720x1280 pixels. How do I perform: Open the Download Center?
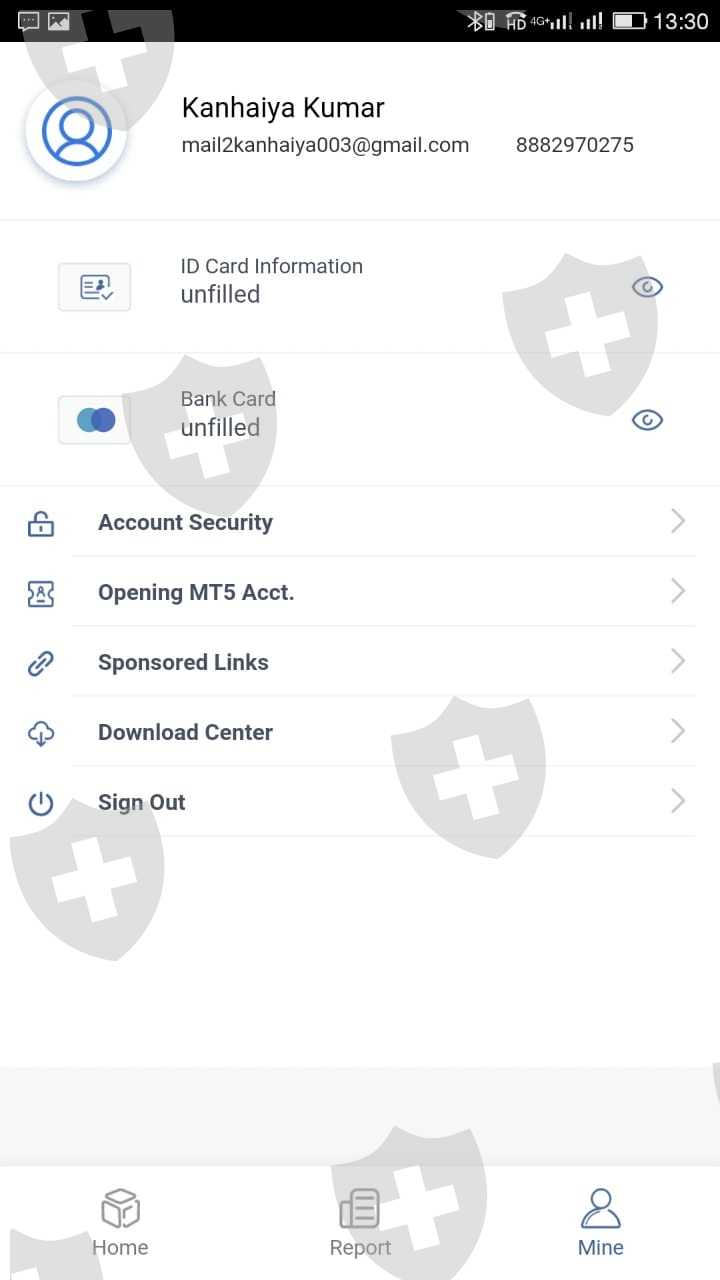(360, 732)
